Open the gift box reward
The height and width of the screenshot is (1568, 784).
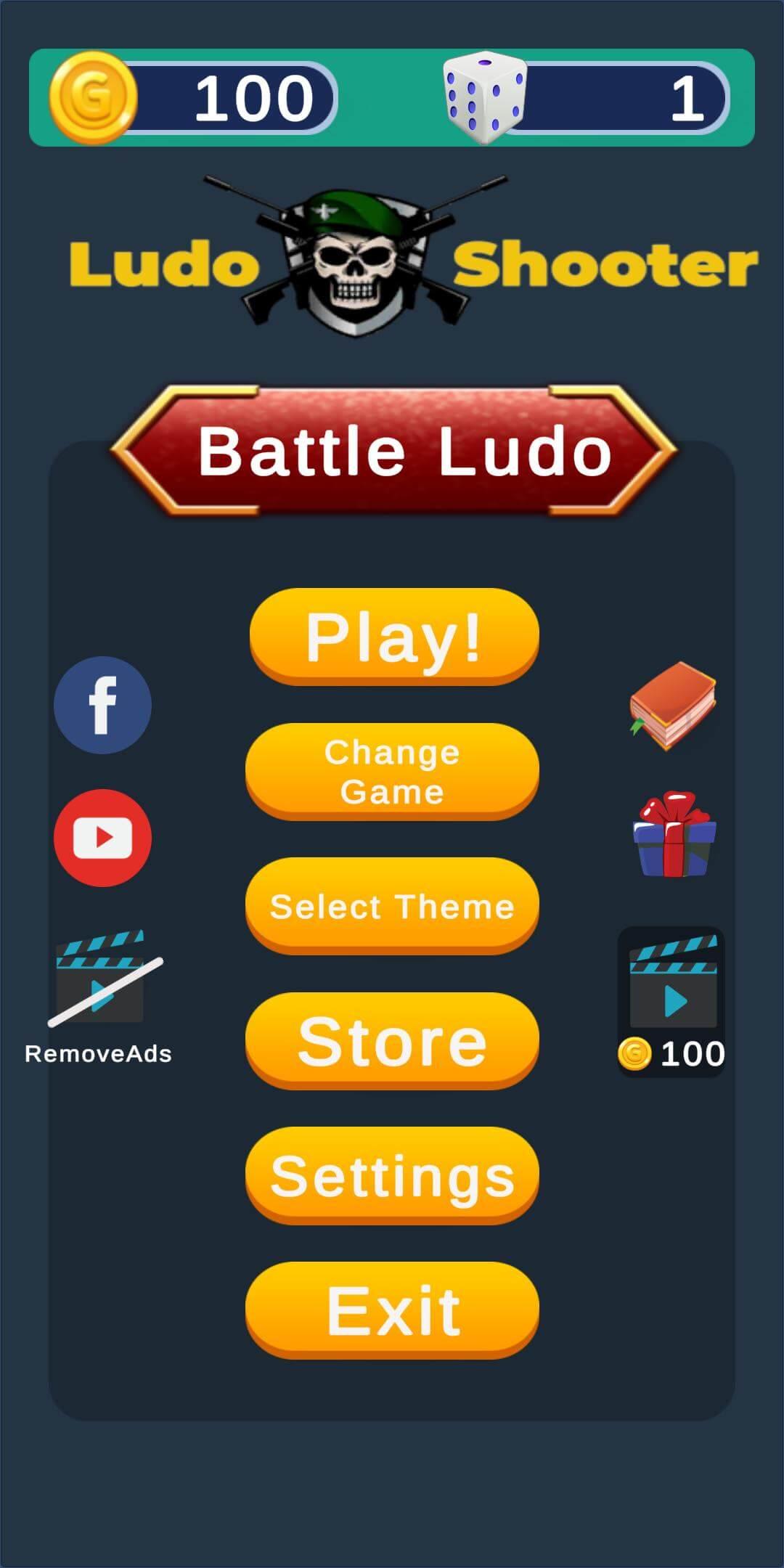(674, 835)
